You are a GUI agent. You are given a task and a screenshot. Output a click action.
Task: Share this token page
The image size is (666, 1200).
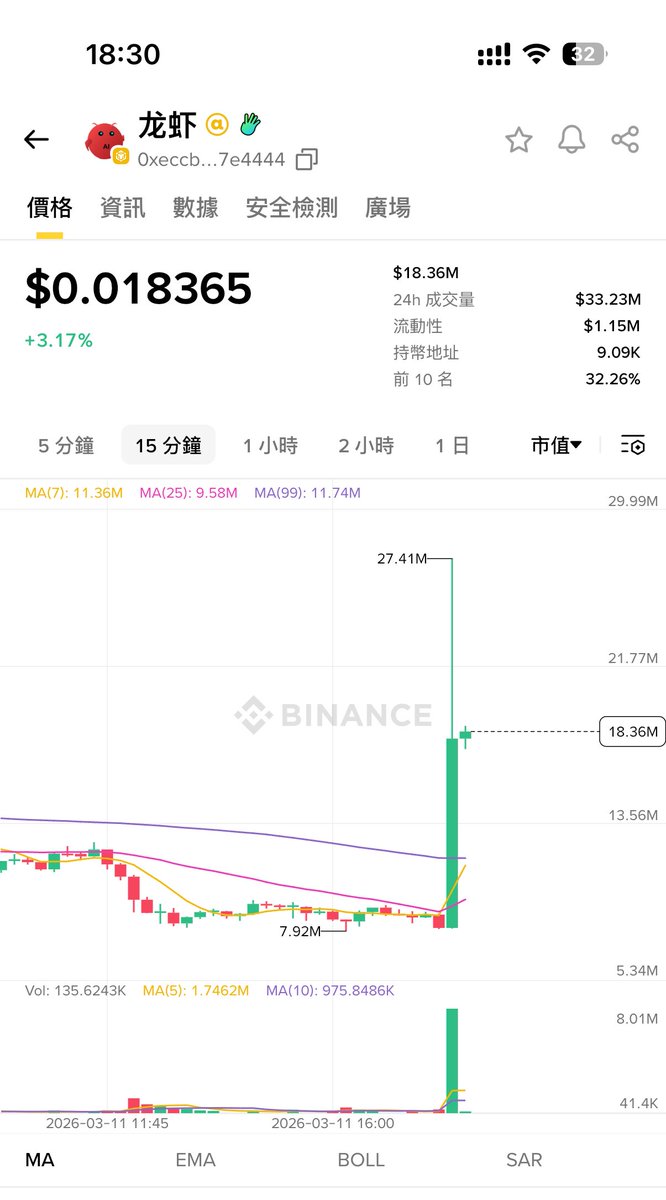click(625, 140)
